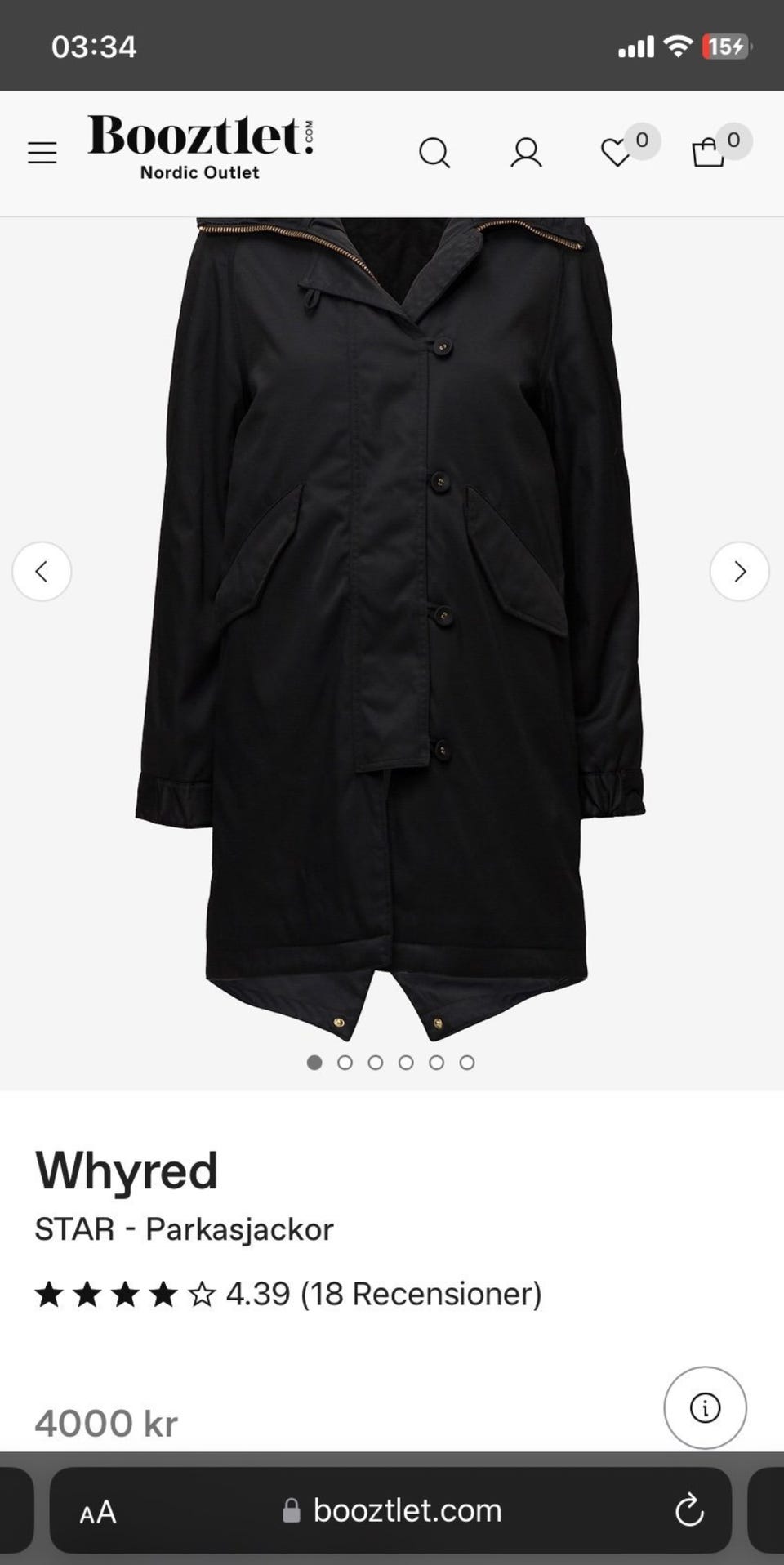This screenshot has width=784, height=1565.
Task: Reload the booztlet.com page
Action: tap(689, 1510)
